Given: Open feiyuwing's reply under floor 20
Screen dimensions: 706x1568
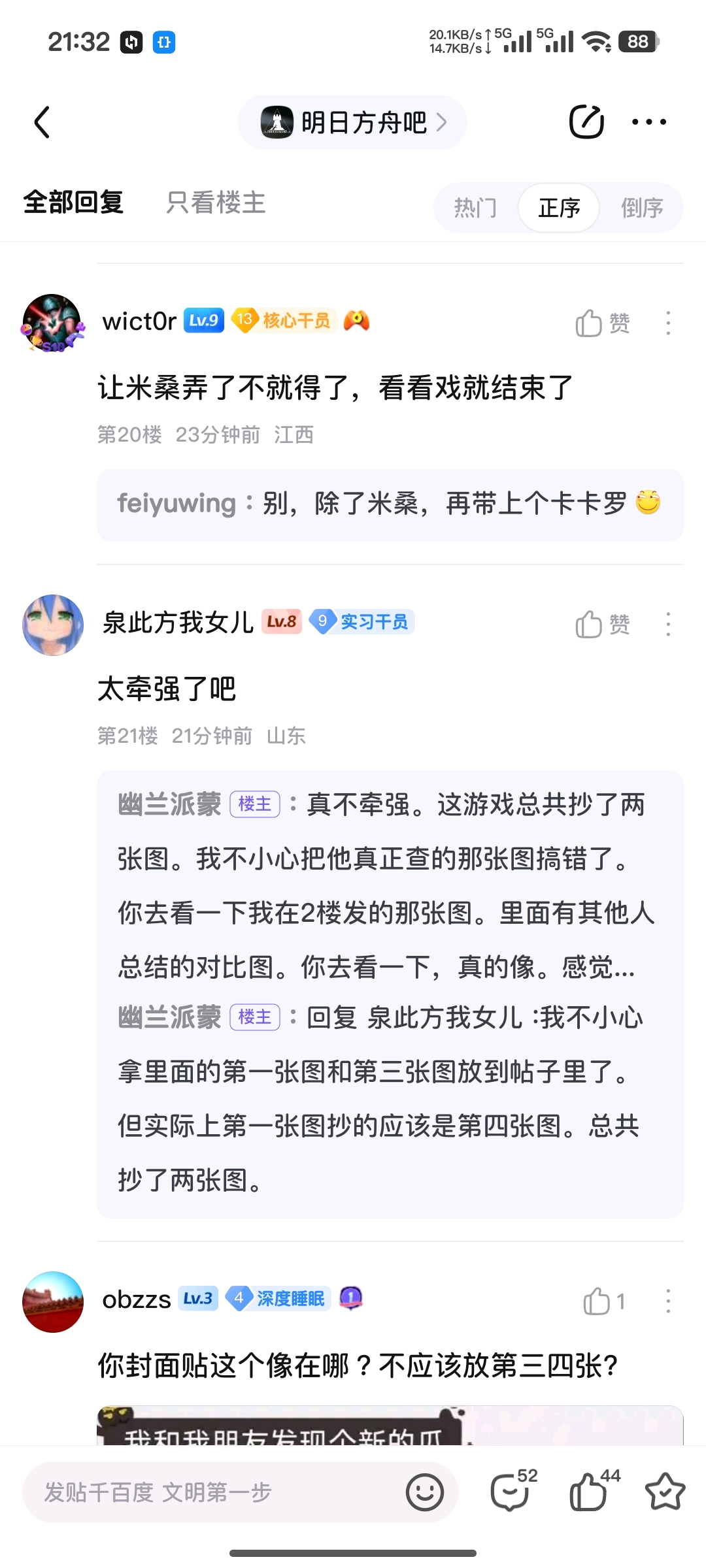Looking at the screenshot, I should 390,504.
